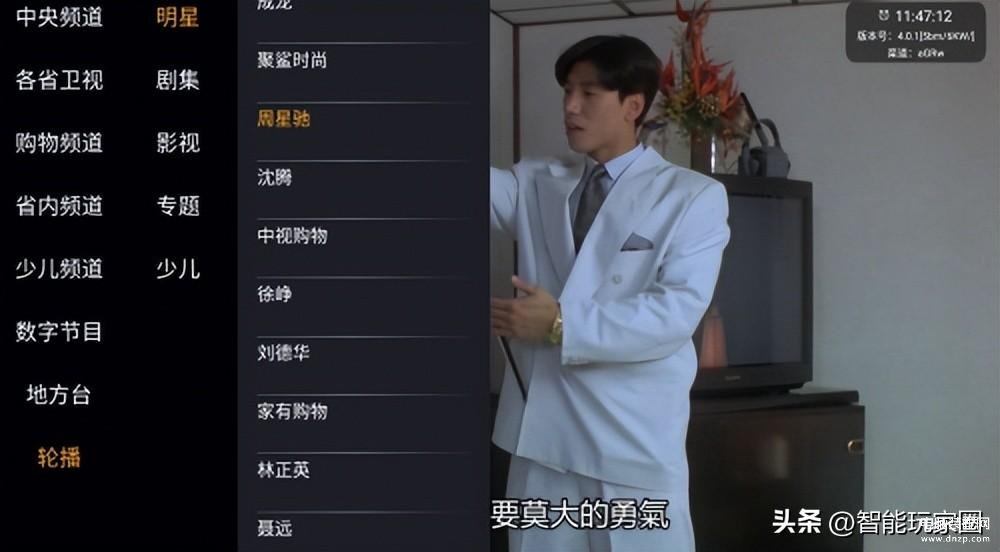The image size is (1000, 552).
Task: Play the 聚鲨时尚 channel
Action: 292,61
